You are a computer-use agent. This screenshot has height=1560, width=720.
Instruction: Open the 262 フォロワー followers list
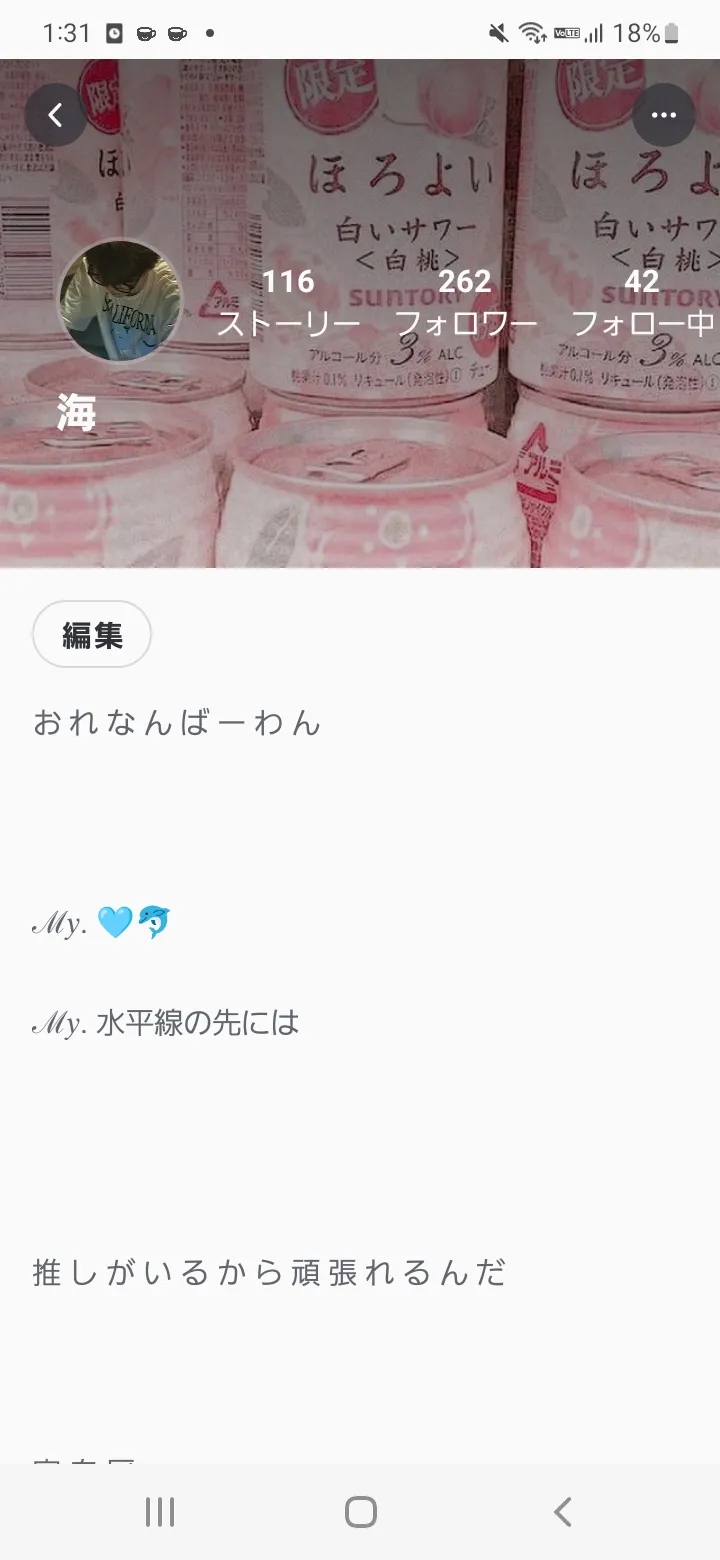[465, 302]
